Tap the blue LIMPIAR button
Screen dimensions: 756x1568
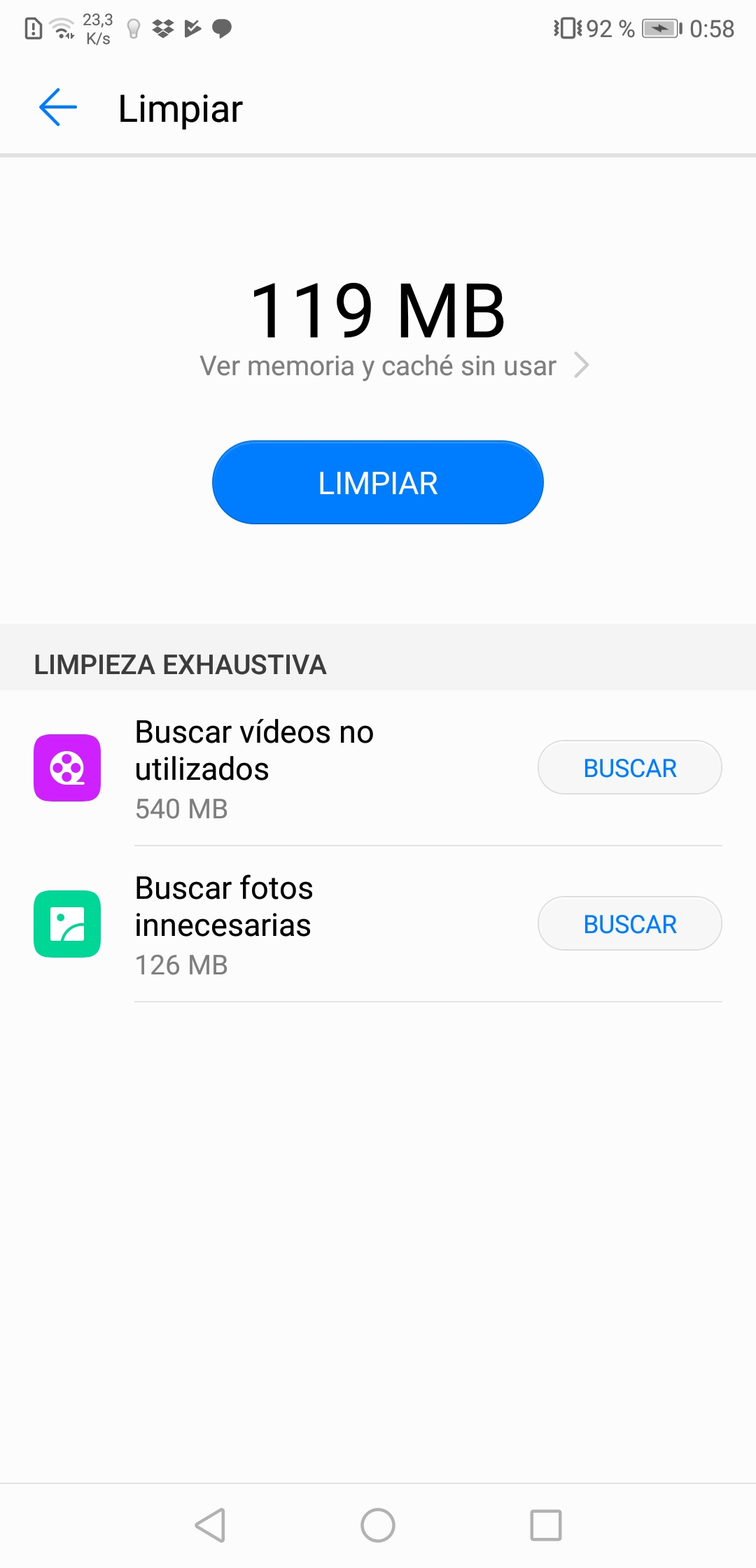tap(378, 482)
